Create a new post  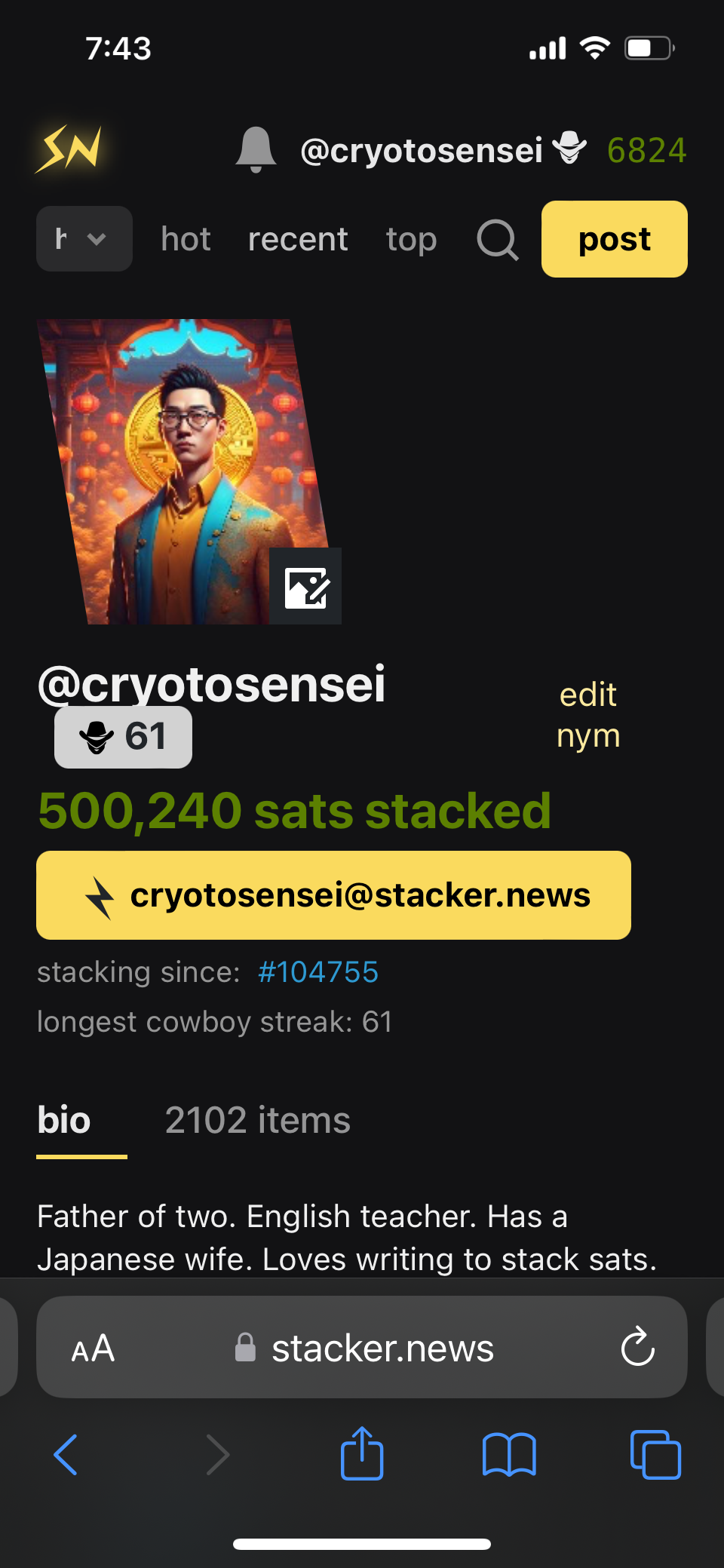[614, 240]
